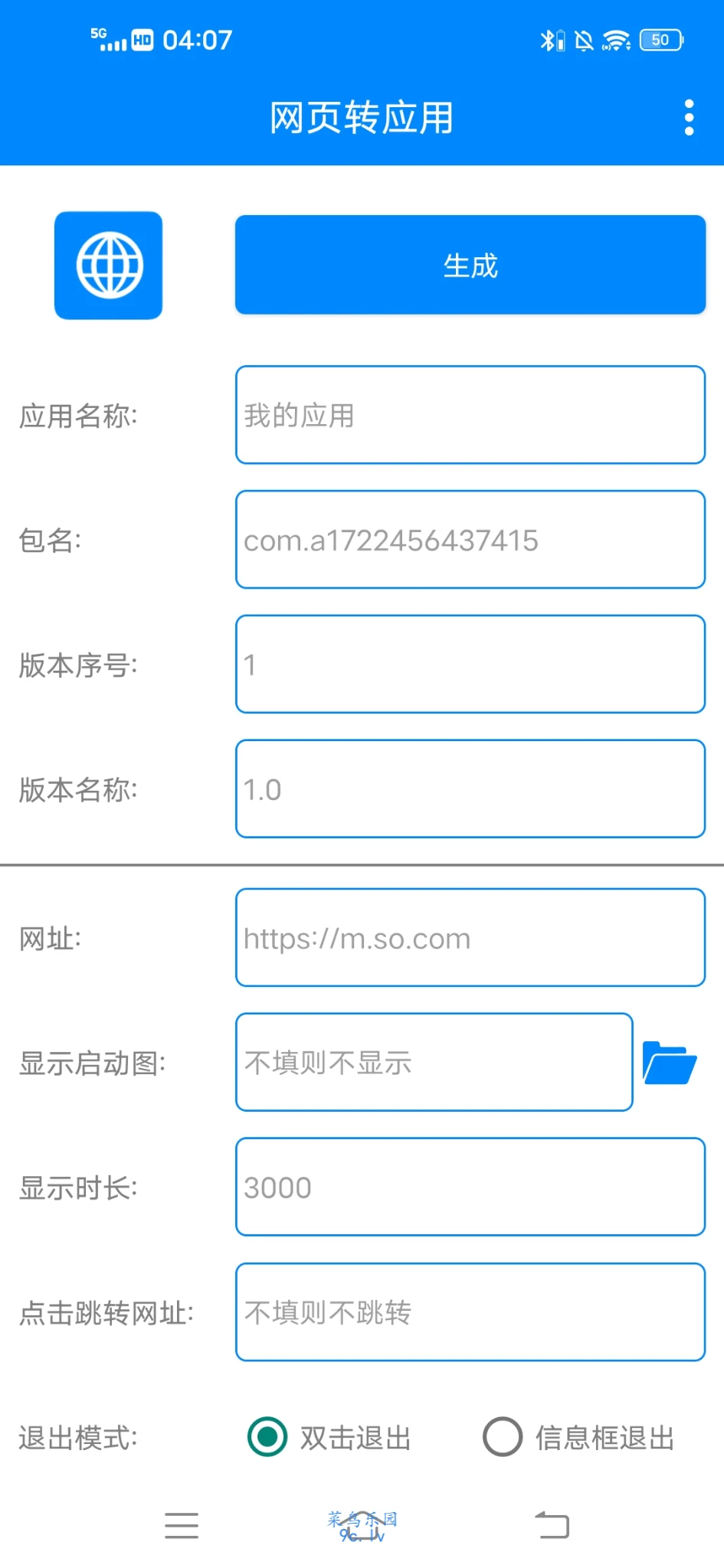Tap the 生成 button
The image size is (724, 1568).
click(x=470, y=265)
